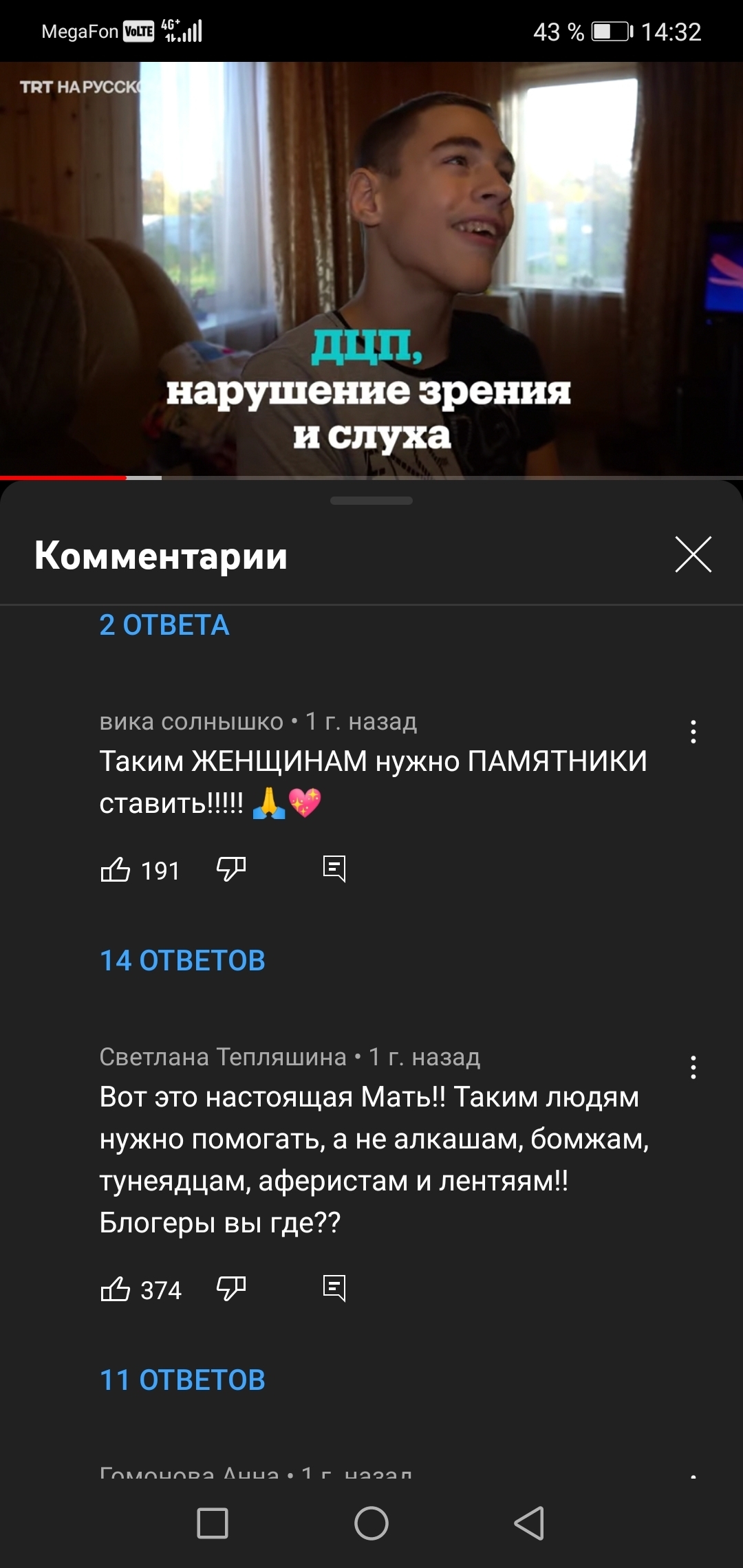Close the comments panel
743x1568 pixels.
(x=693, y=554)
